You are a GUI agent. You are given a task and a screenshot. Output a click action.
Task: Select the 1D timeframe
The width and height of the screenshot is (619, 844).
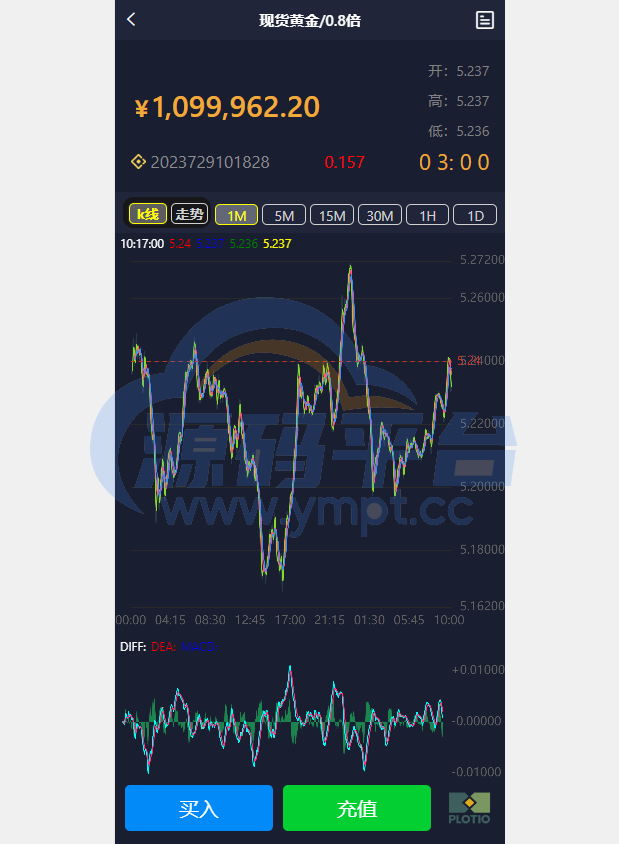pyautogui.click(x=475, y=215)
